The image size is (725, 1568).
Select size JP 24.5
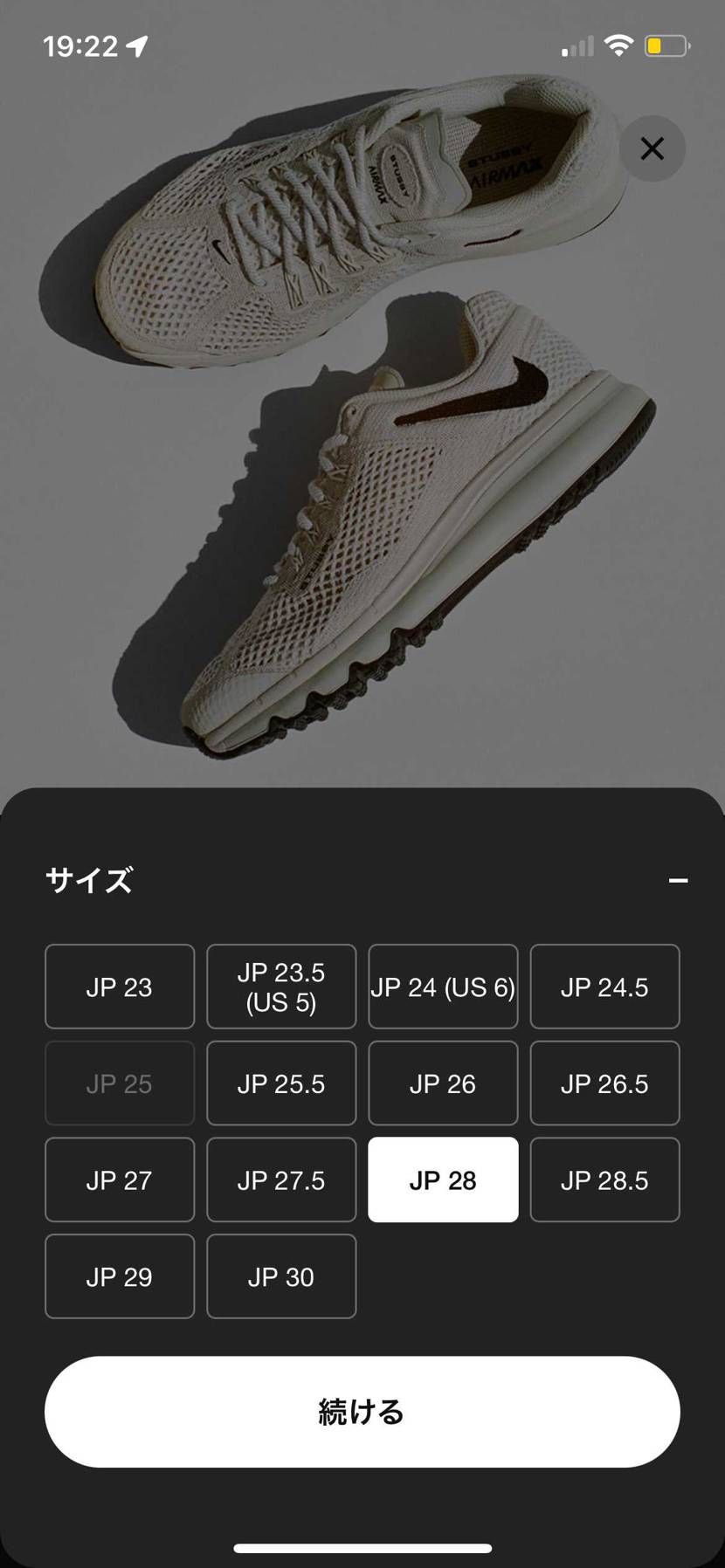604,987
